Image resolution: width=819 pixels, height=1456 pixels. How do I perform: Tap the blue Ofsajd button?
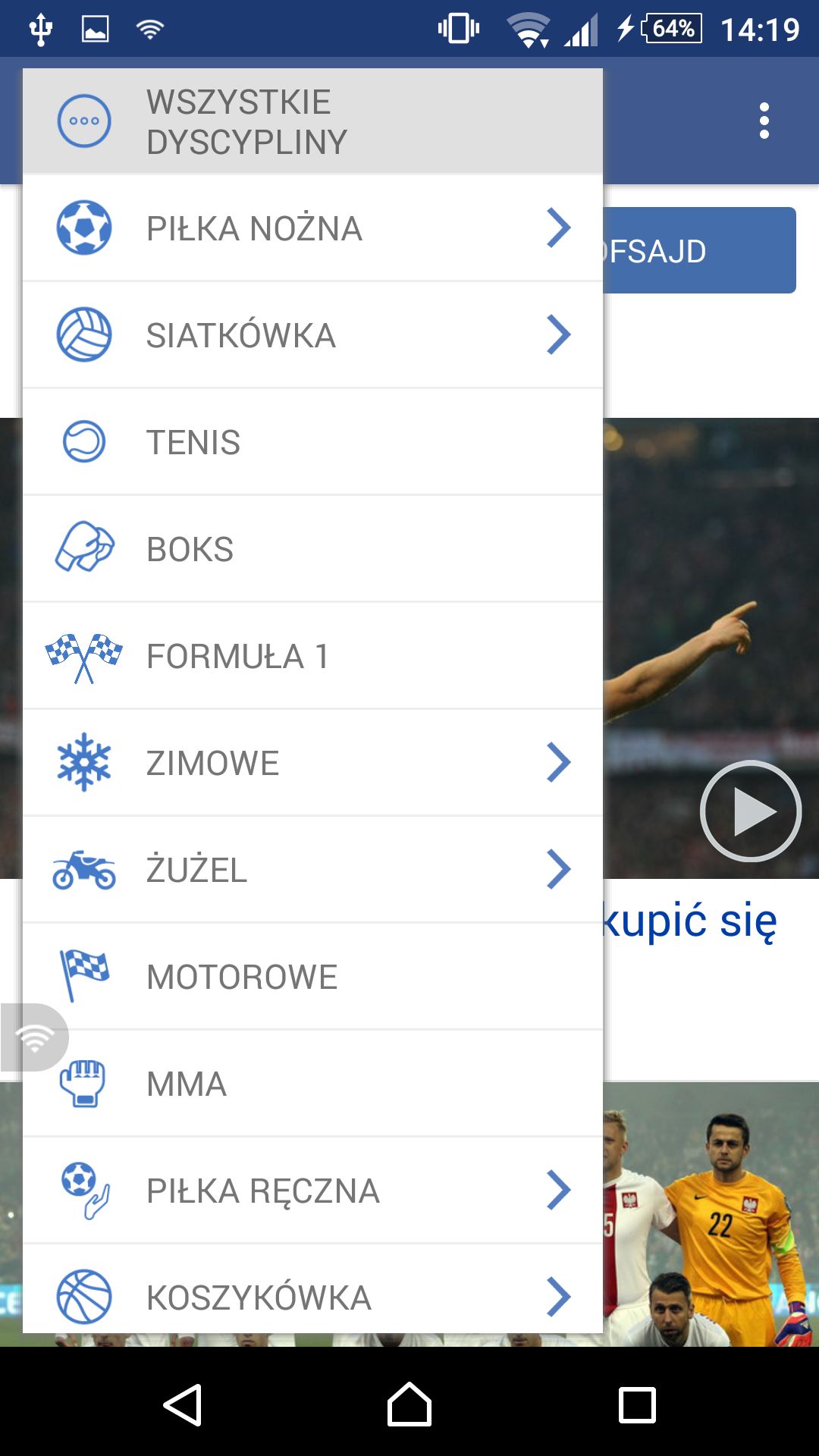[699, 250]
